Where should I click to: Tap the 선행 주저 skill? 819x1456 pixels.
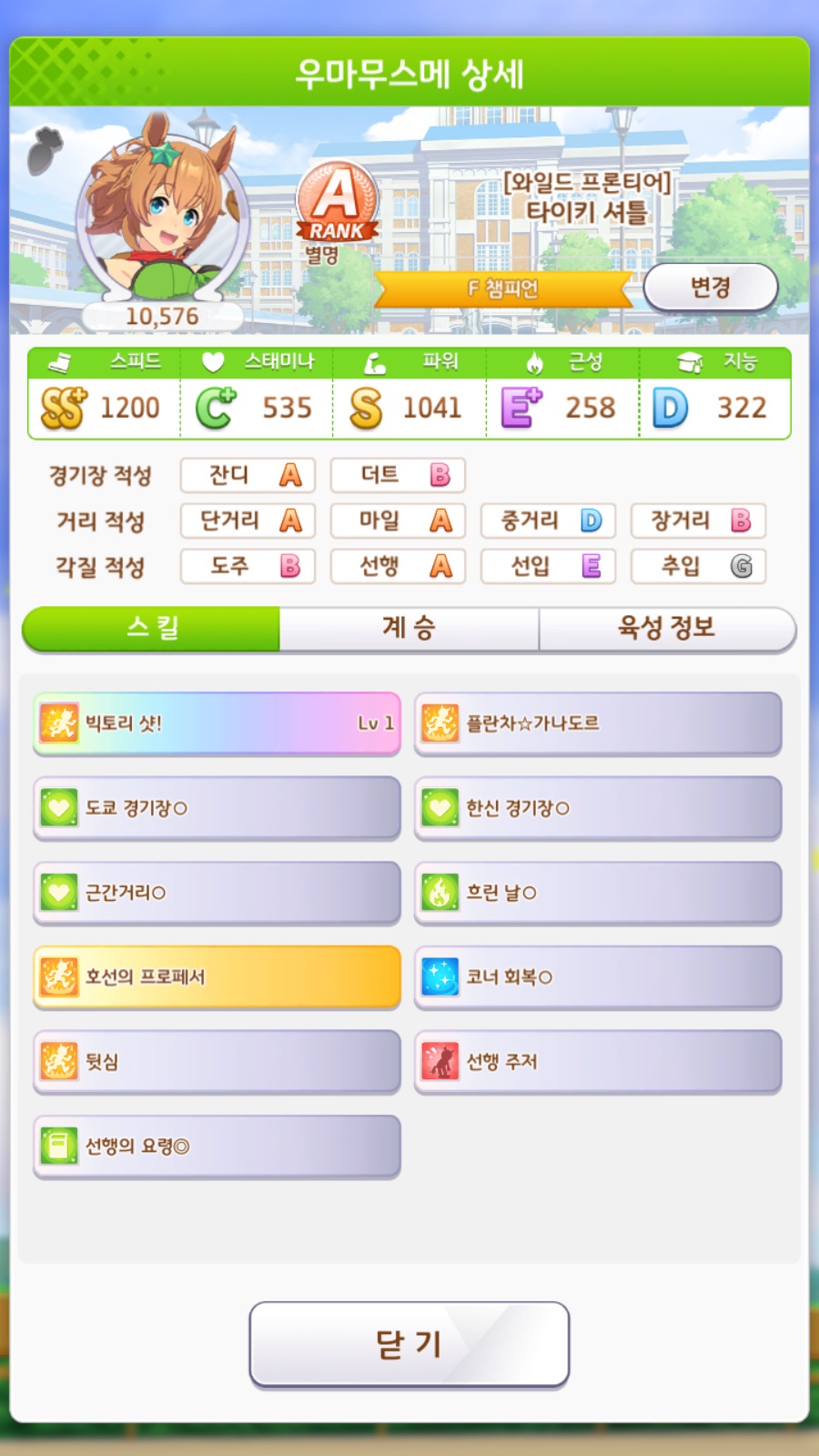coord(598,1062)
